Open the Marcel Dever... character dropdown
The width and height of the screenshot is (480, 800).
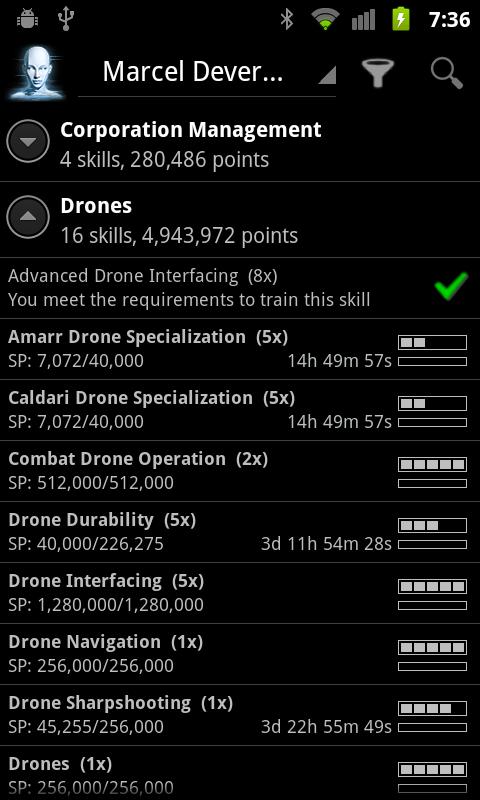tap(207, 72)
